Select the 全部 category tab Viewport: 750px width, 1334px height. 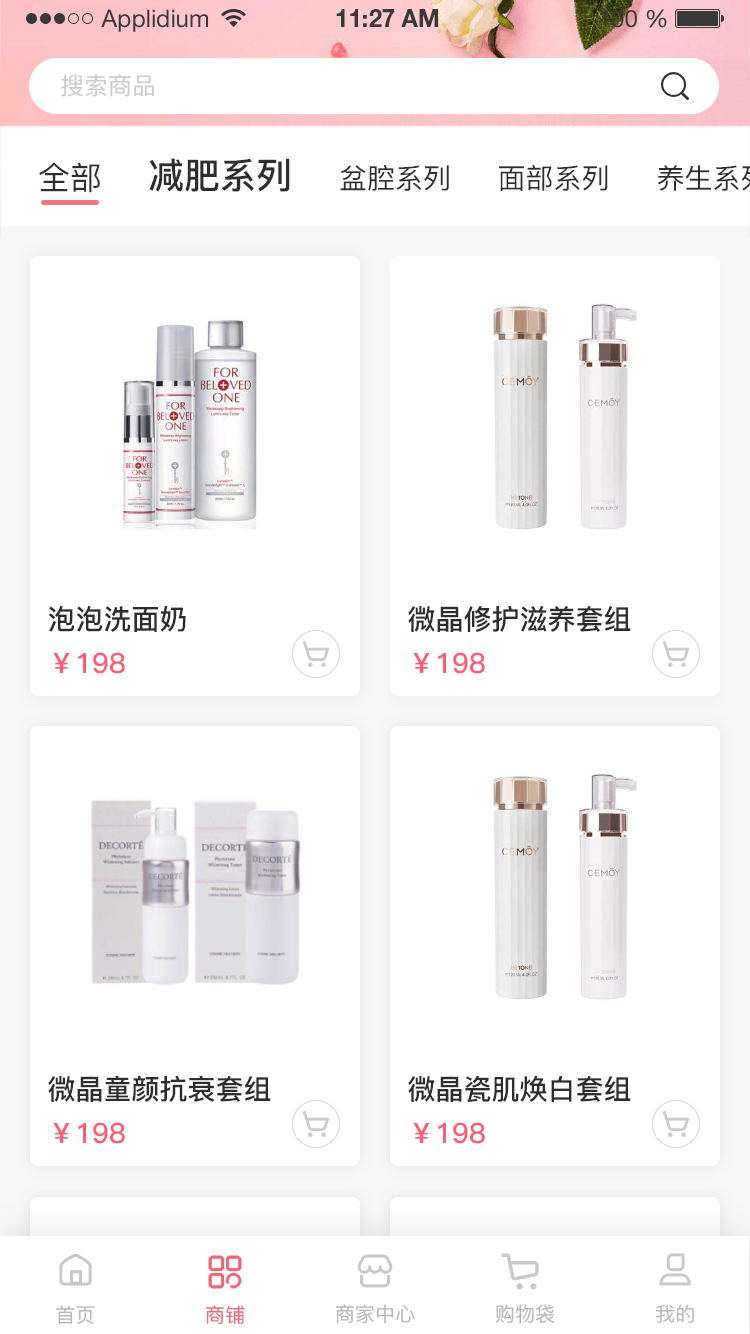[x=70, y=179]
